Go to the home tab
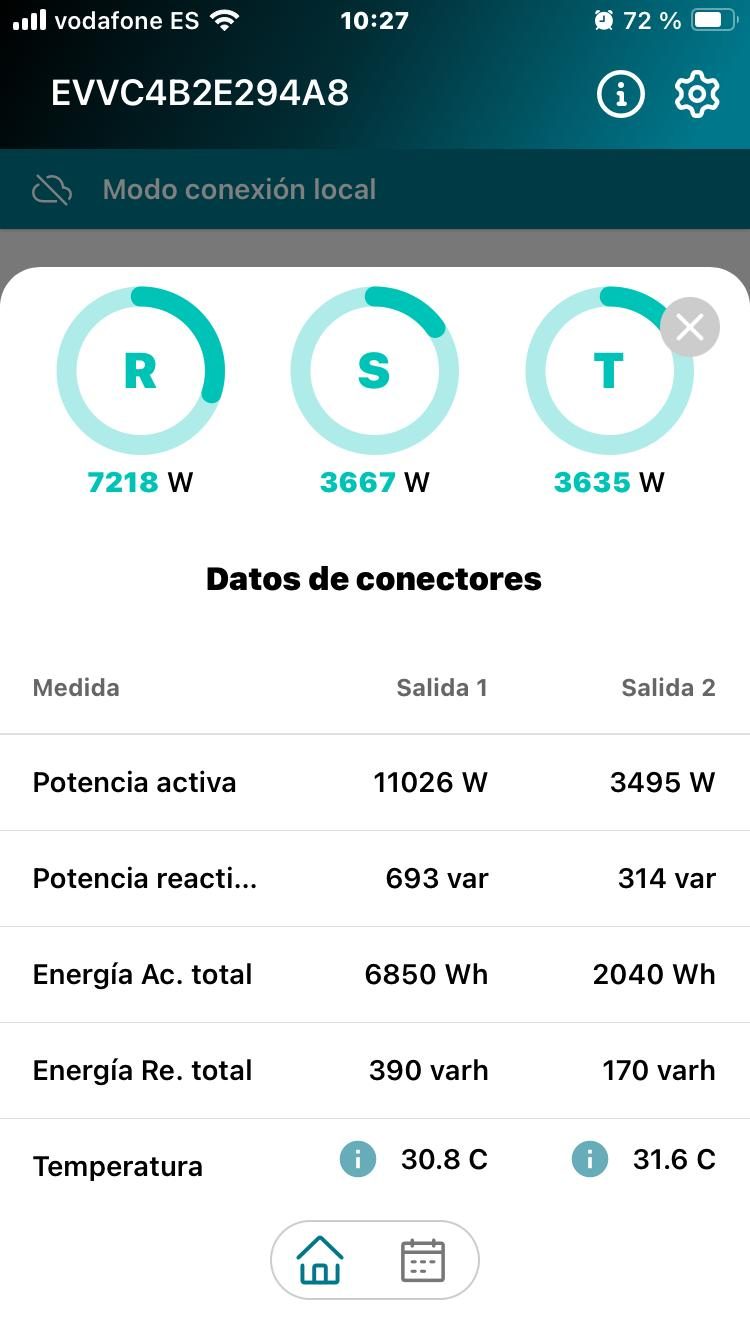The width and height of the screenshot is (750, 1334). tap(321, 1260)
